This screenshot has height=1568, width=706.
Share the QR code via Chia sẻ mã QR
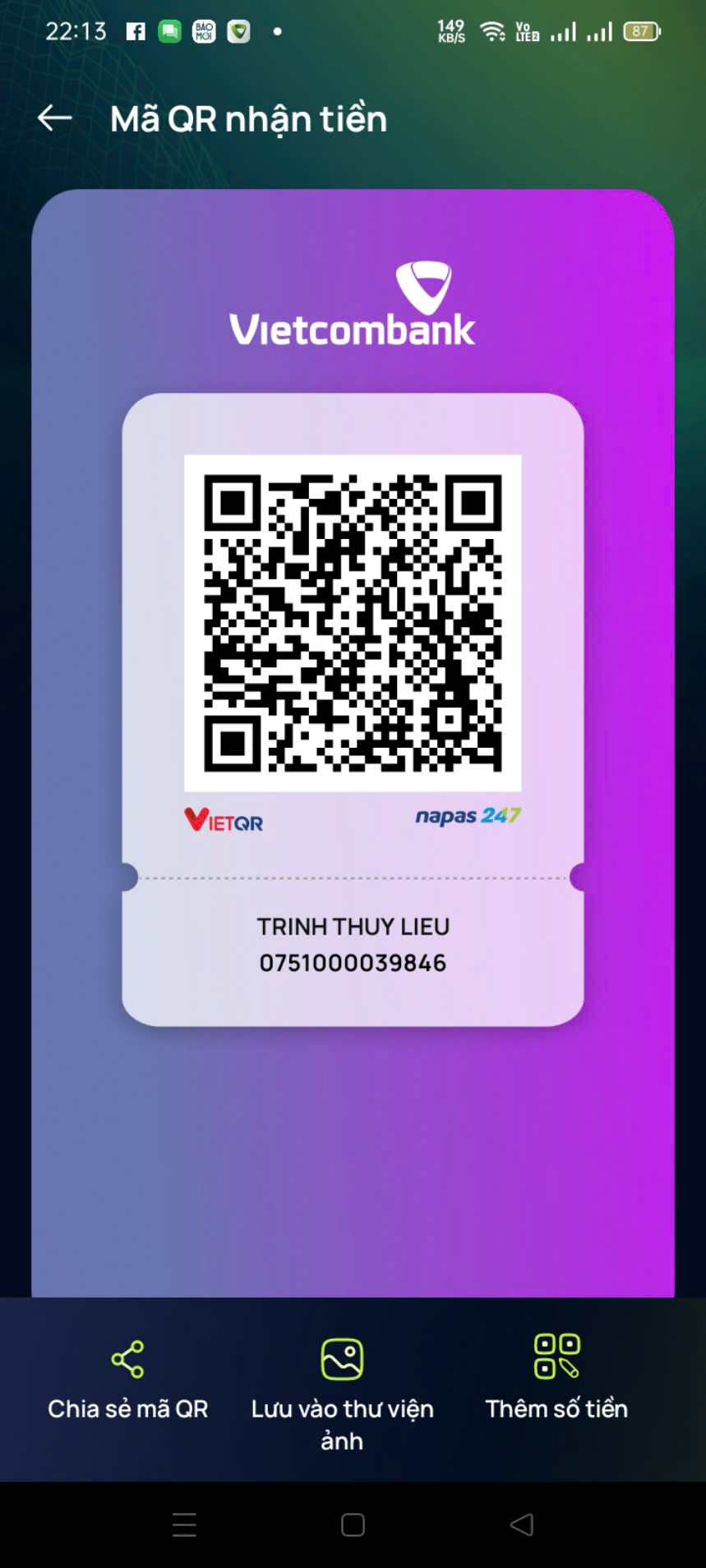coord(127,1380)
